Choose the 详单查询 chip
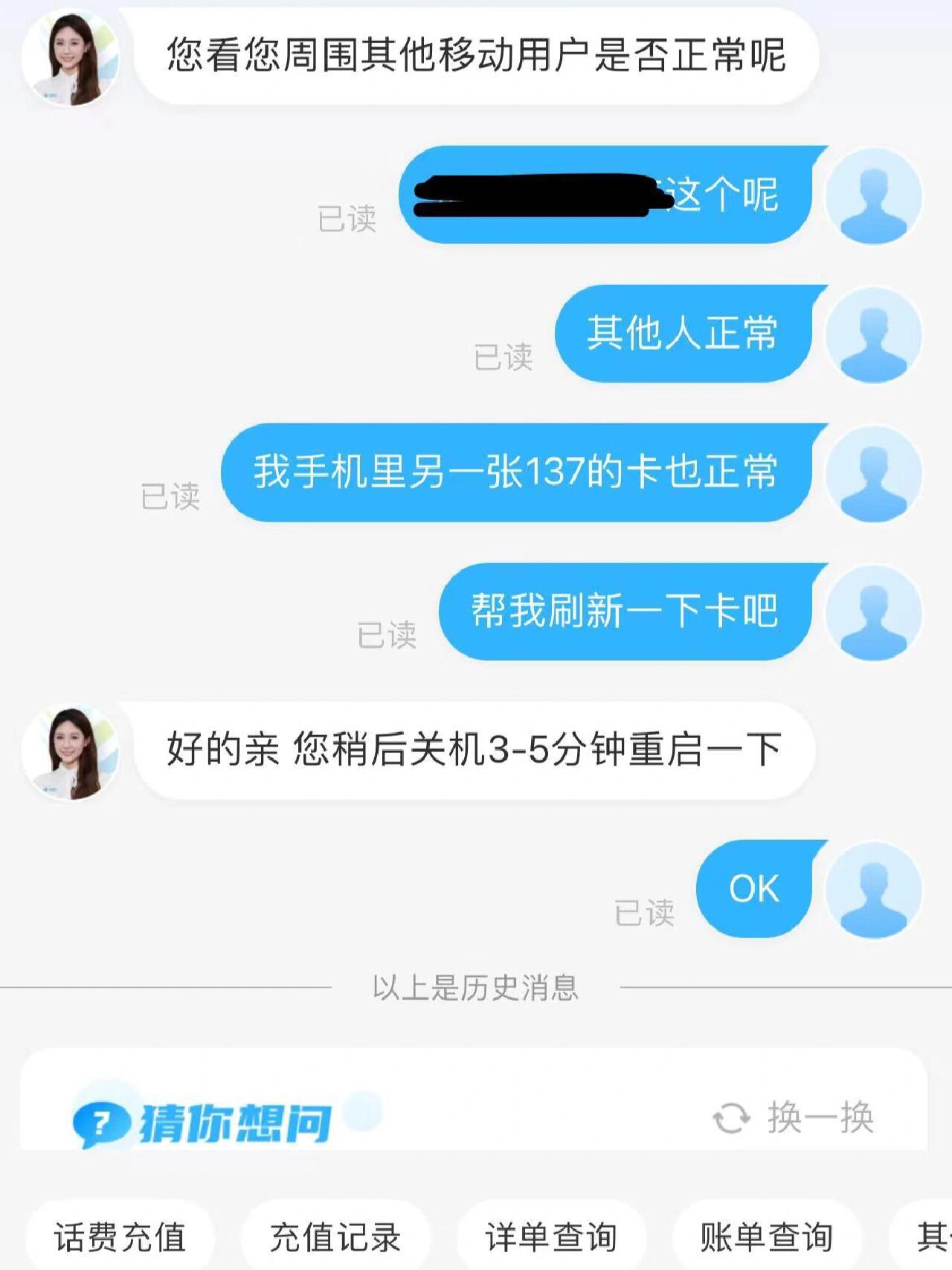Image resolution: width=952 pixels, height=1270 pixels. pos(551,1237)
